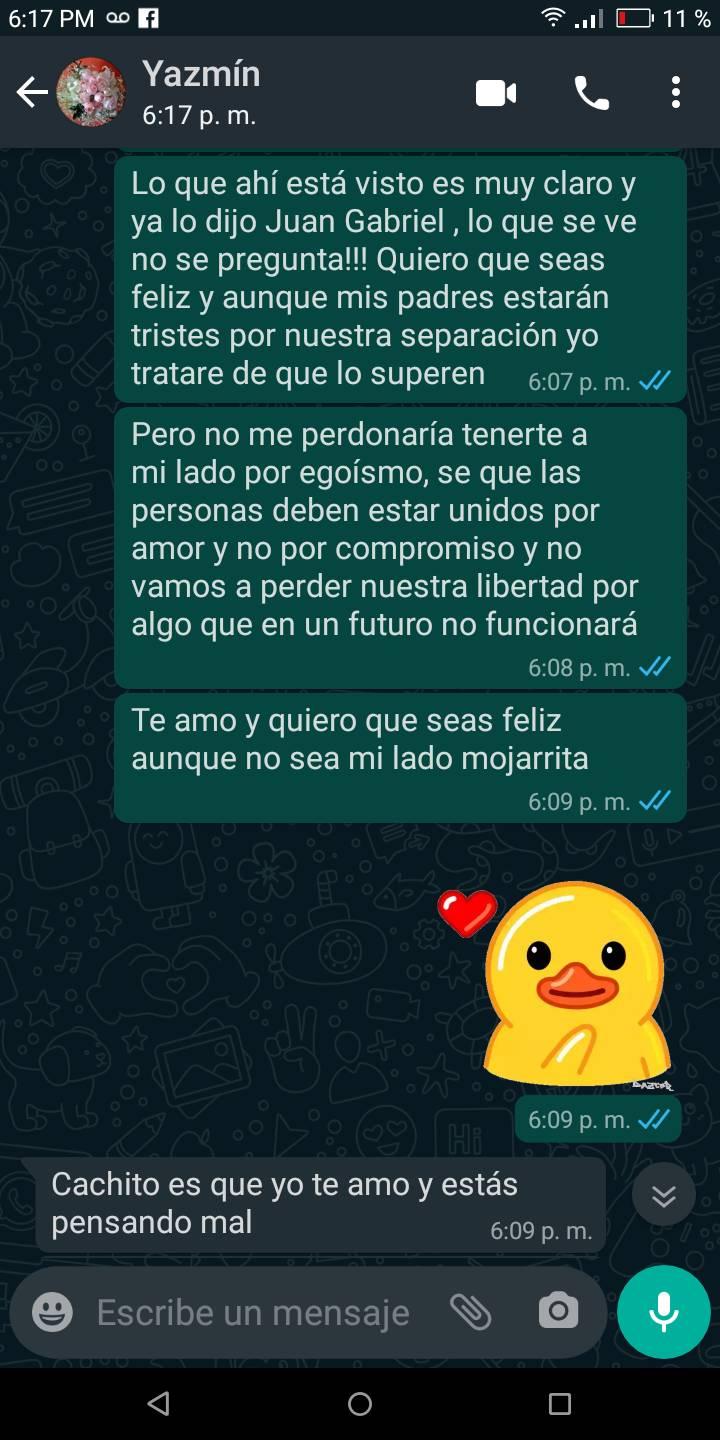Jump to the latest messages

point(663,1195)
